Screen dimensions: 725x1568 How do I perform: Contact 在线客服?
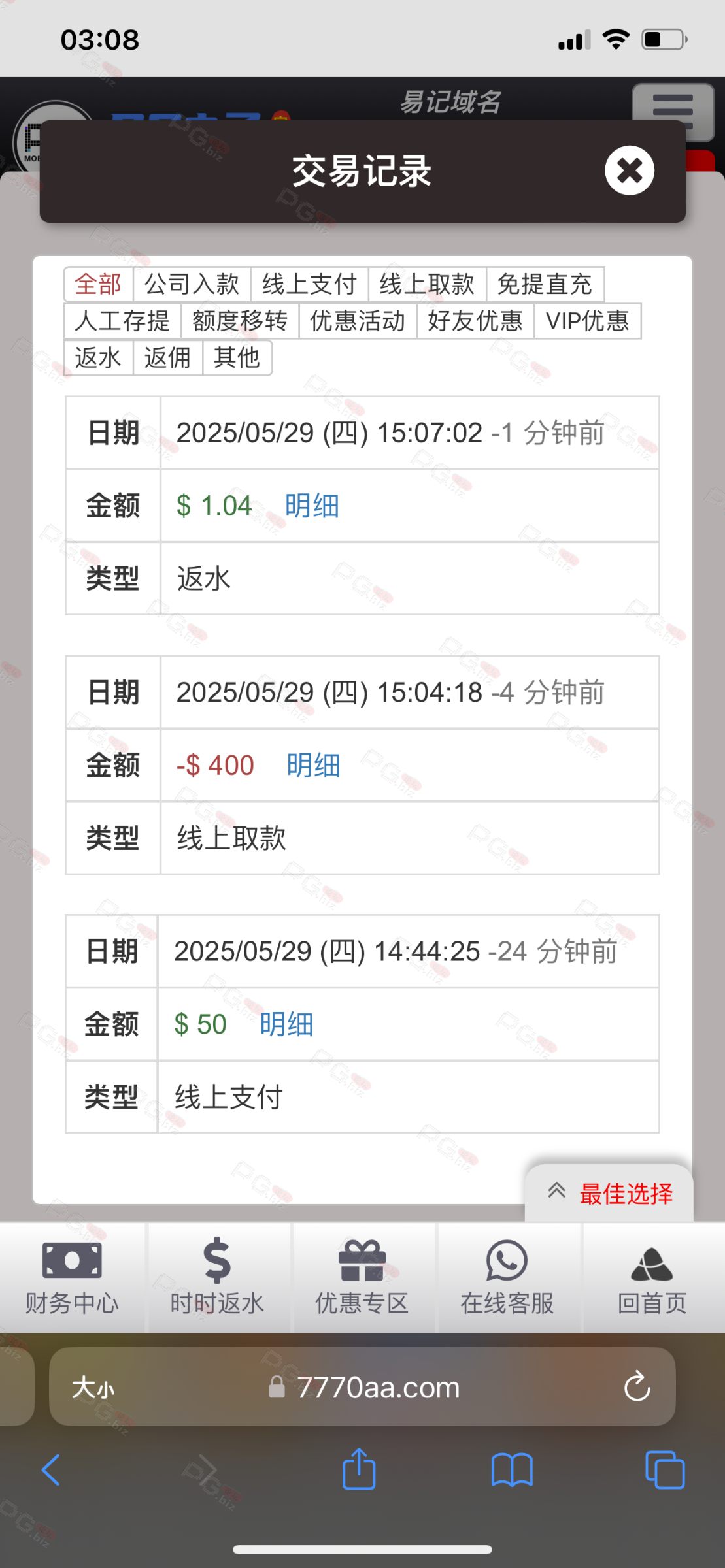pyautogui.click(x=507, y=1277)
